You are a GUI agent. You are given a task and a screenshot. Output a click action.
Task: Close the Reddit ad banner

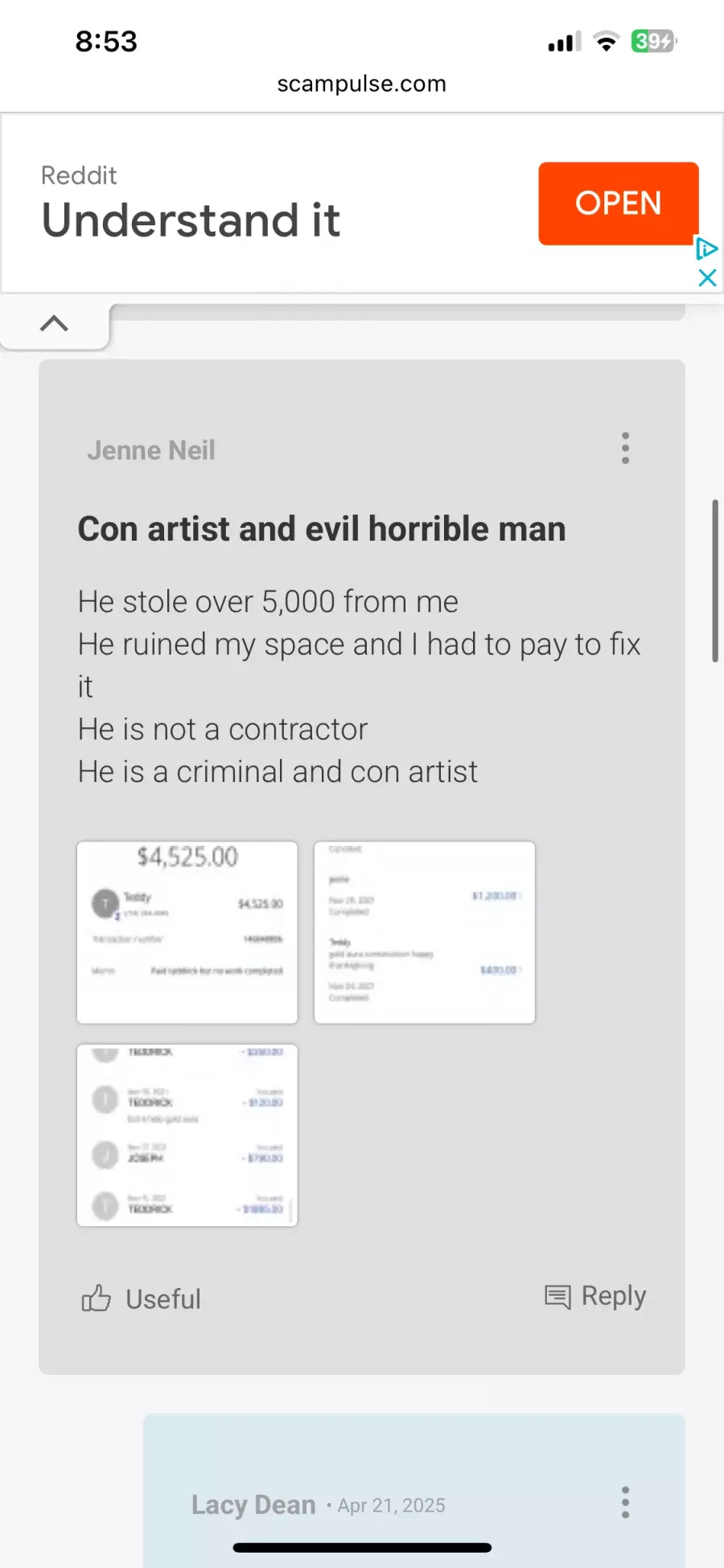click(x=707, y=278)
